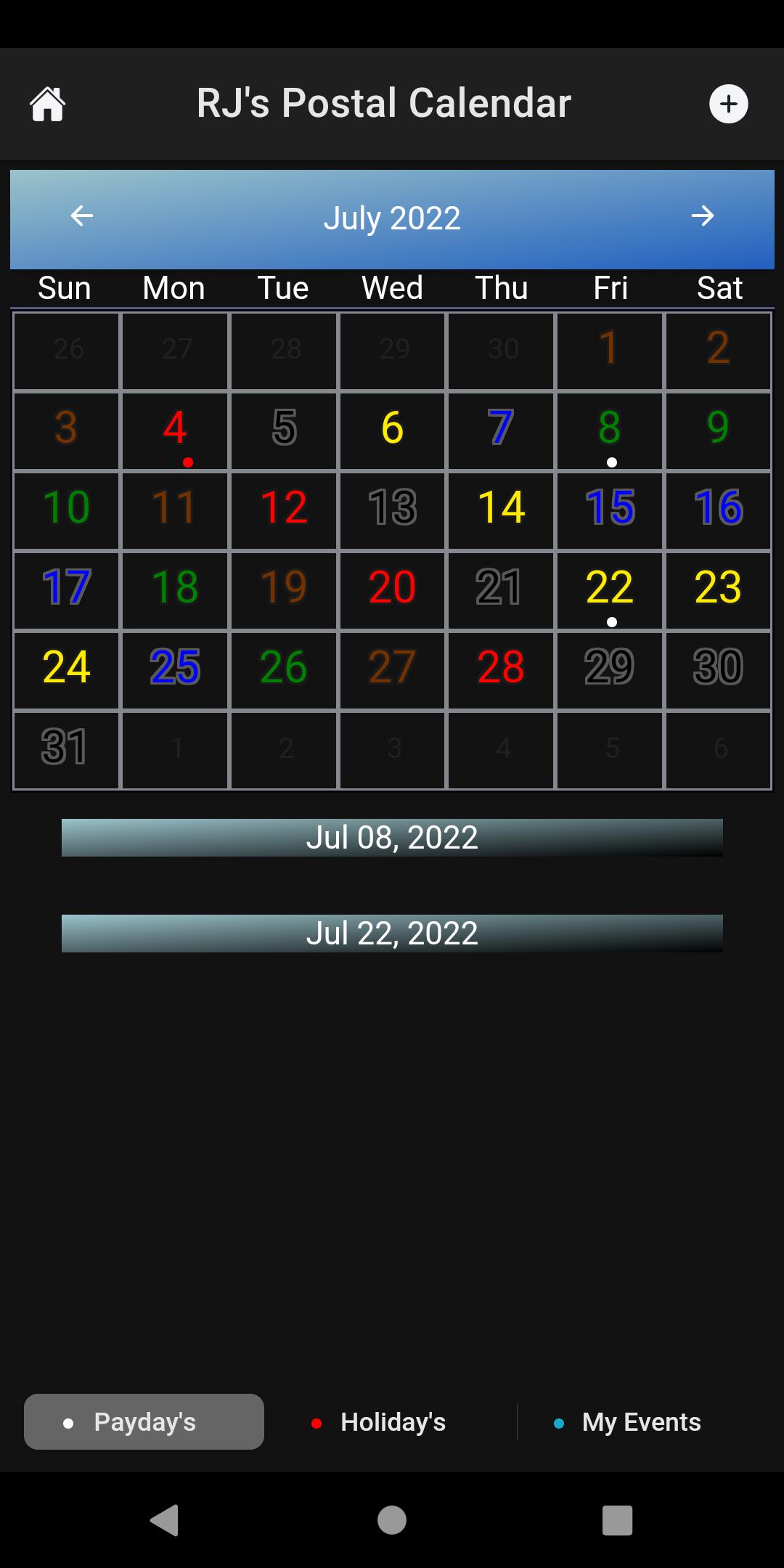Choose July 26 in the calendar
The image size is (784, 1568).
pos(284,670)
